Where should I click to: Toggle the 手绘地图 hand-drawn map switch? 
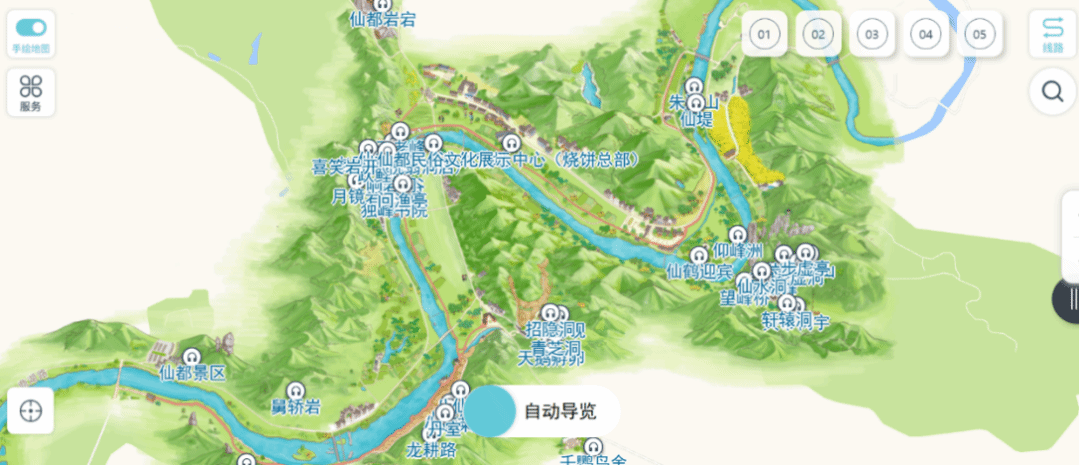pos(31,28)
